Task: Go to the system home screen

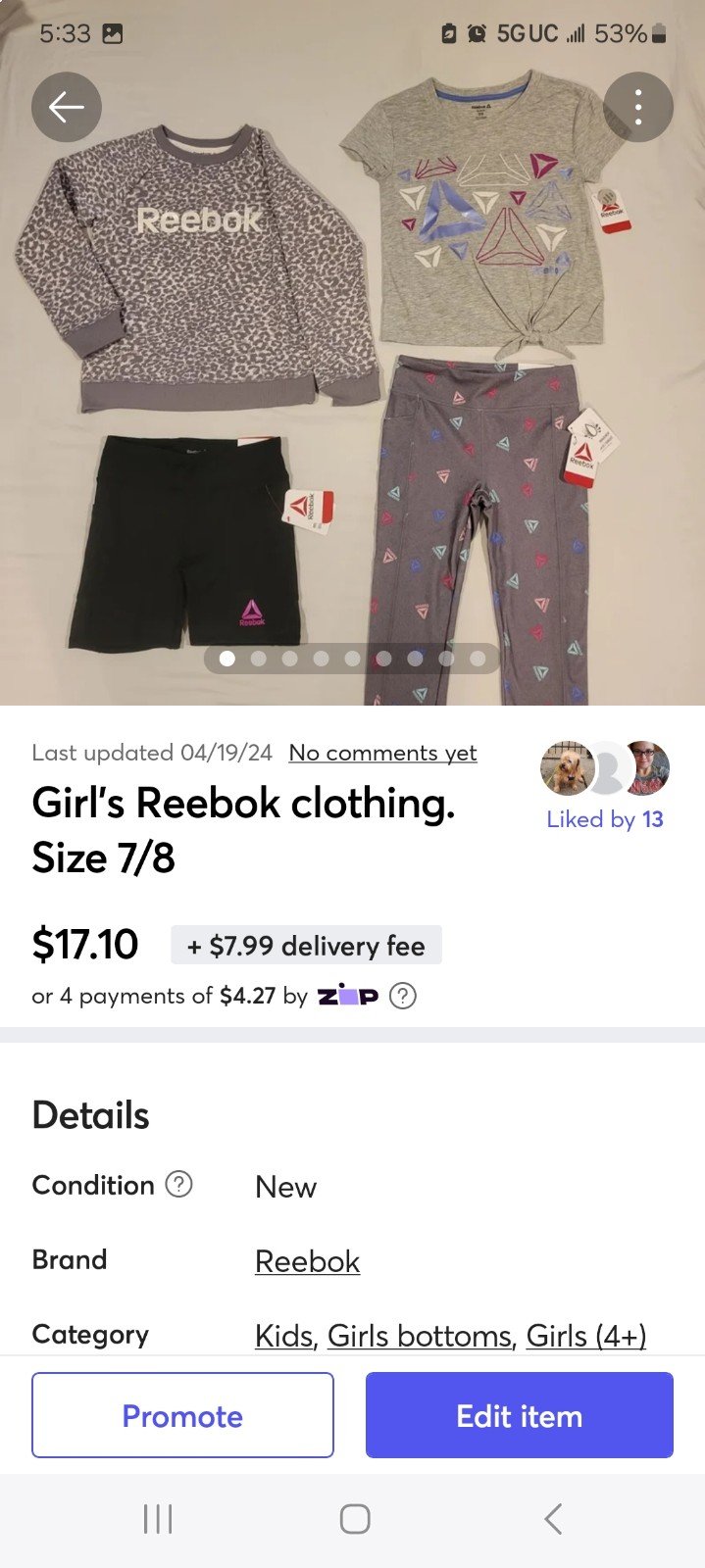Action: click(354, 1519)
